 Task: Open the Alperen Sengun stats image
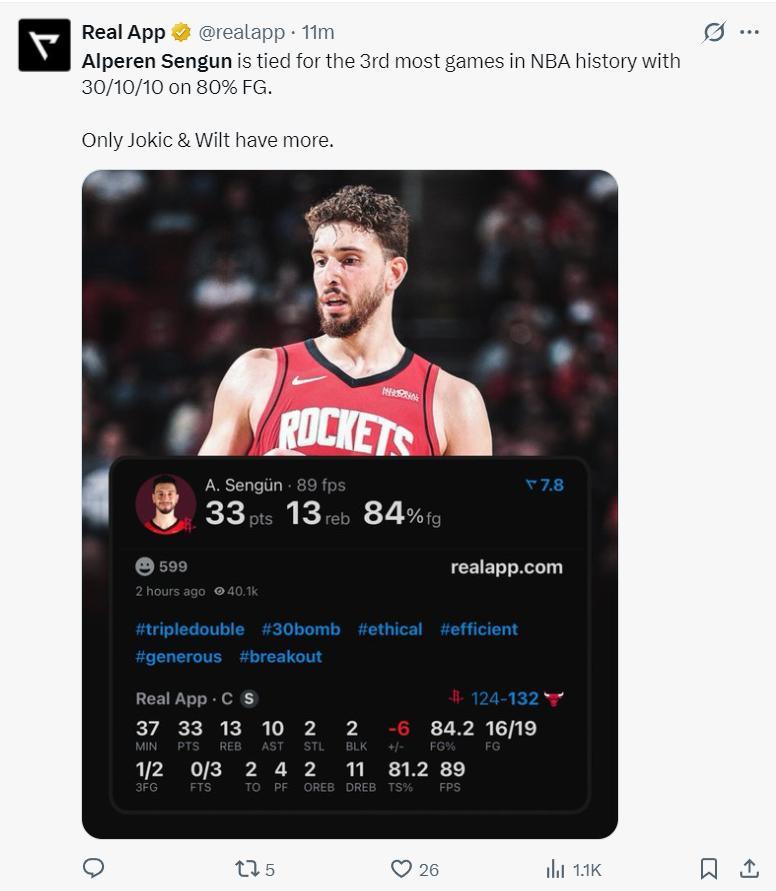point(349,503)
